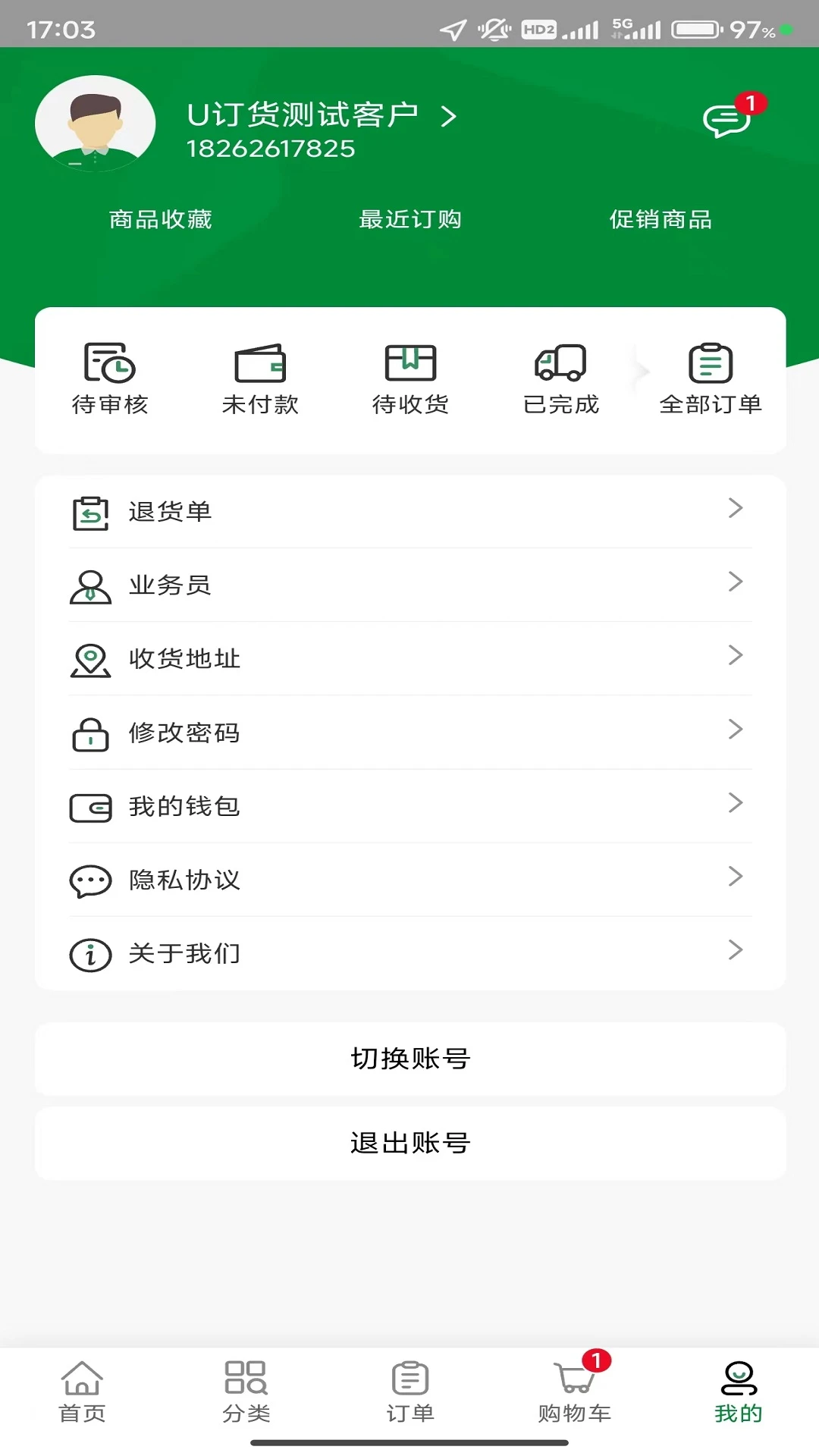Switch to the 首页 tab
Screen dimensions: 819x1456
(x=82, y=1392)
